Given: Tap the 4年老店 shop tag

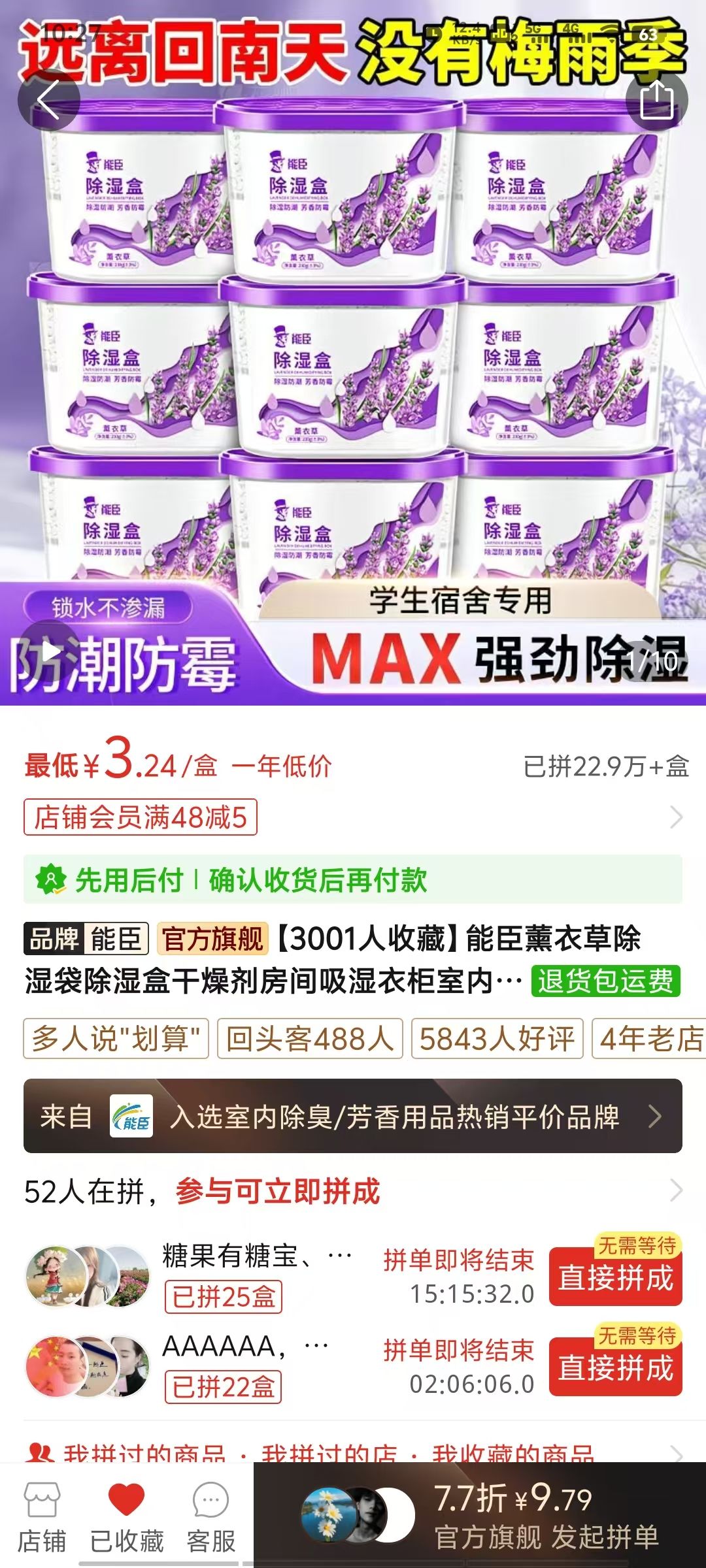Looking at the screenshot, I should pyautogui.click(x=650, y=1038).
